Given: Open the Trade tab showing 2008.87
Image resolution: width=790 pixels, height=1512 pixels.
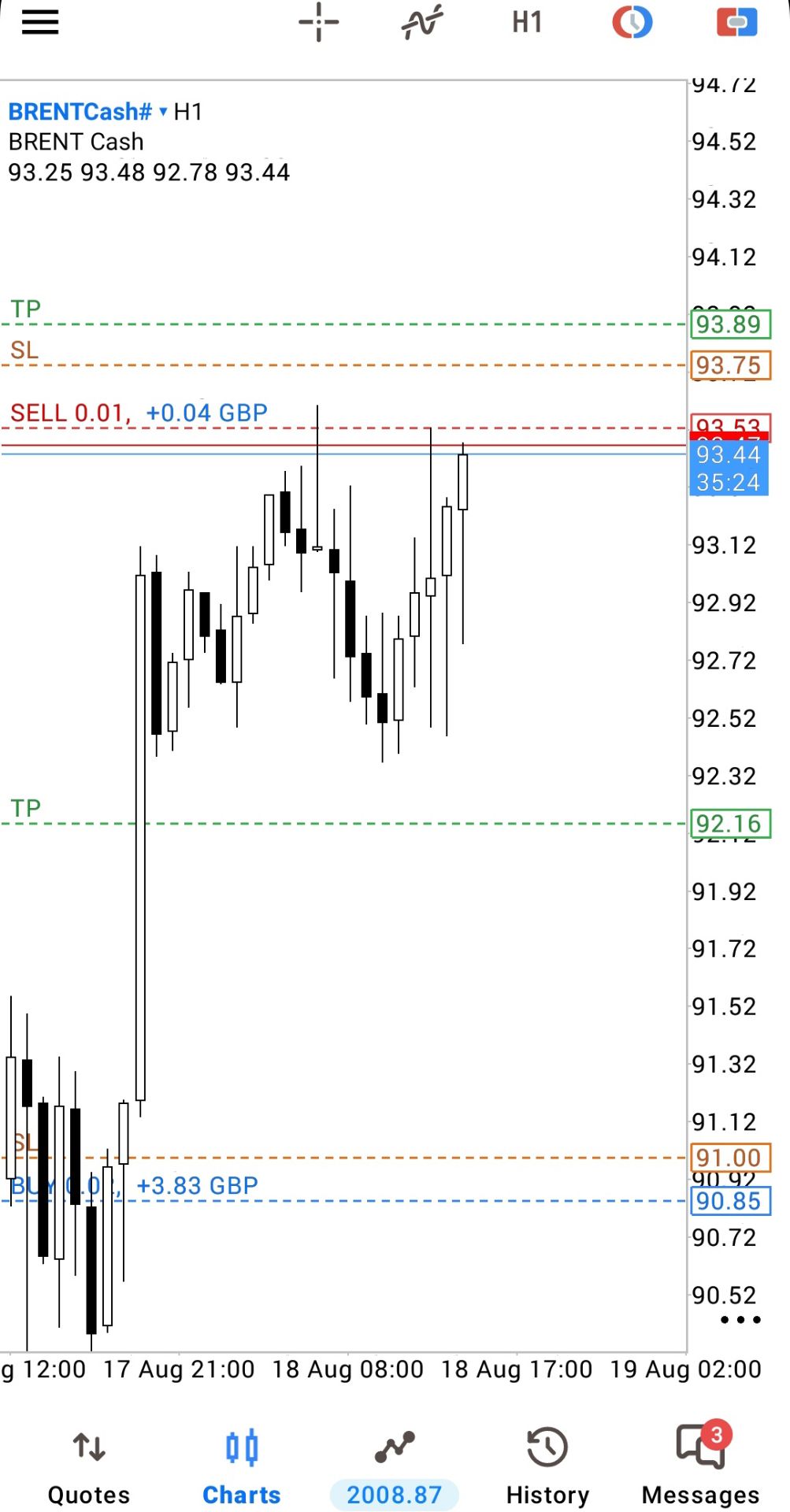Looking at the screenshot, I should tap(395, 1466).
